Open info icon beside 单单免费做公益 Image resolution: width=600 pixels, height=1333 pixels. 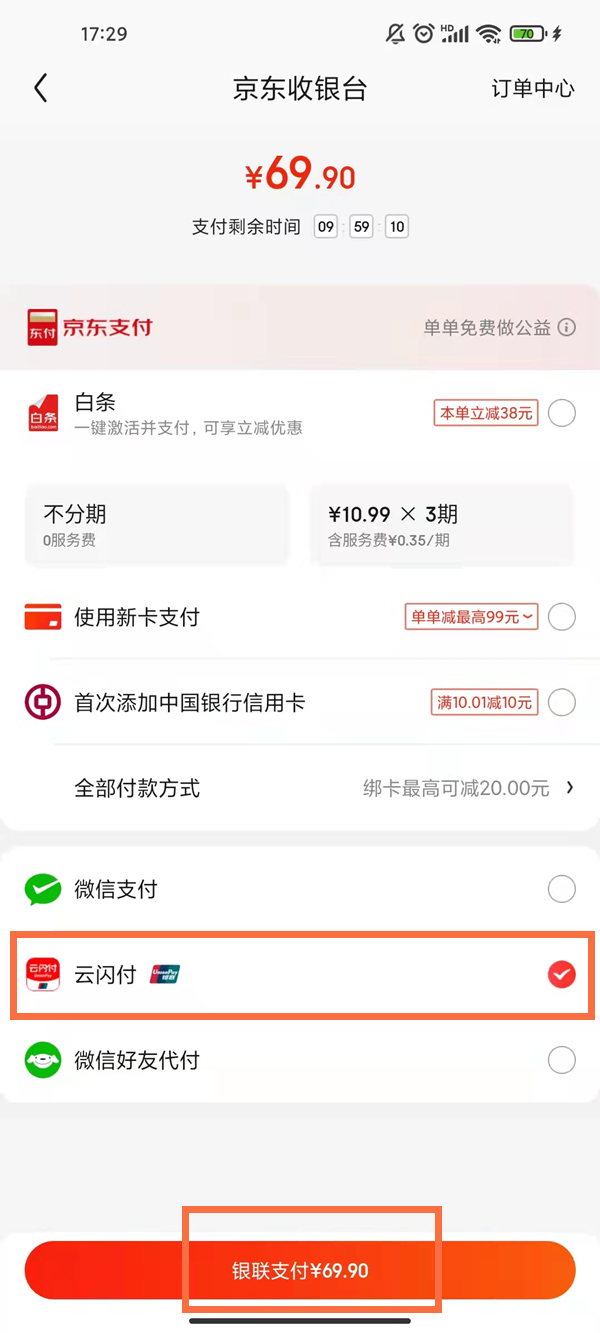[567, 328]
